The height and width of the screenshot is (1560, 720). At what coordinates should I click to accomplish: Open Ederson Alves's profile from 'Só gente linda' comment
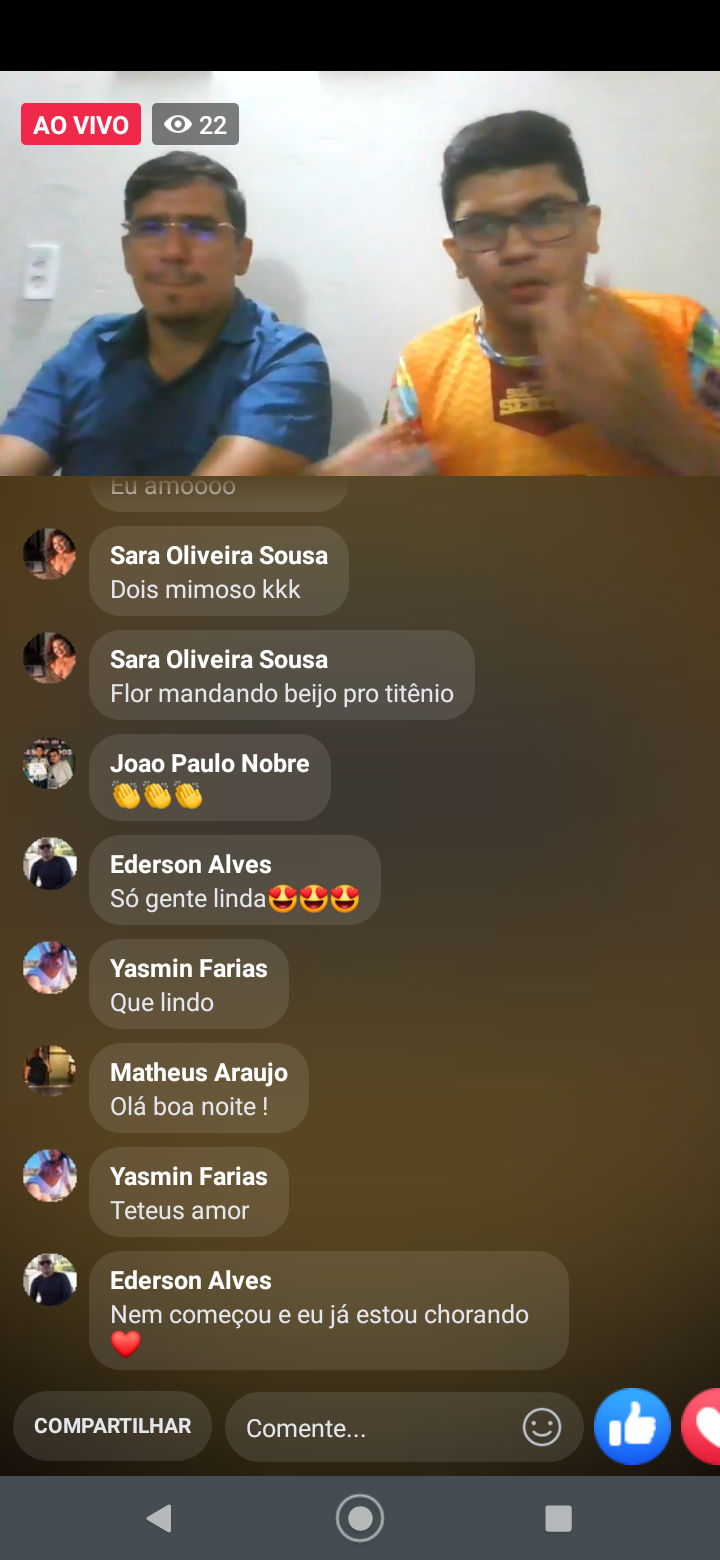49,864
